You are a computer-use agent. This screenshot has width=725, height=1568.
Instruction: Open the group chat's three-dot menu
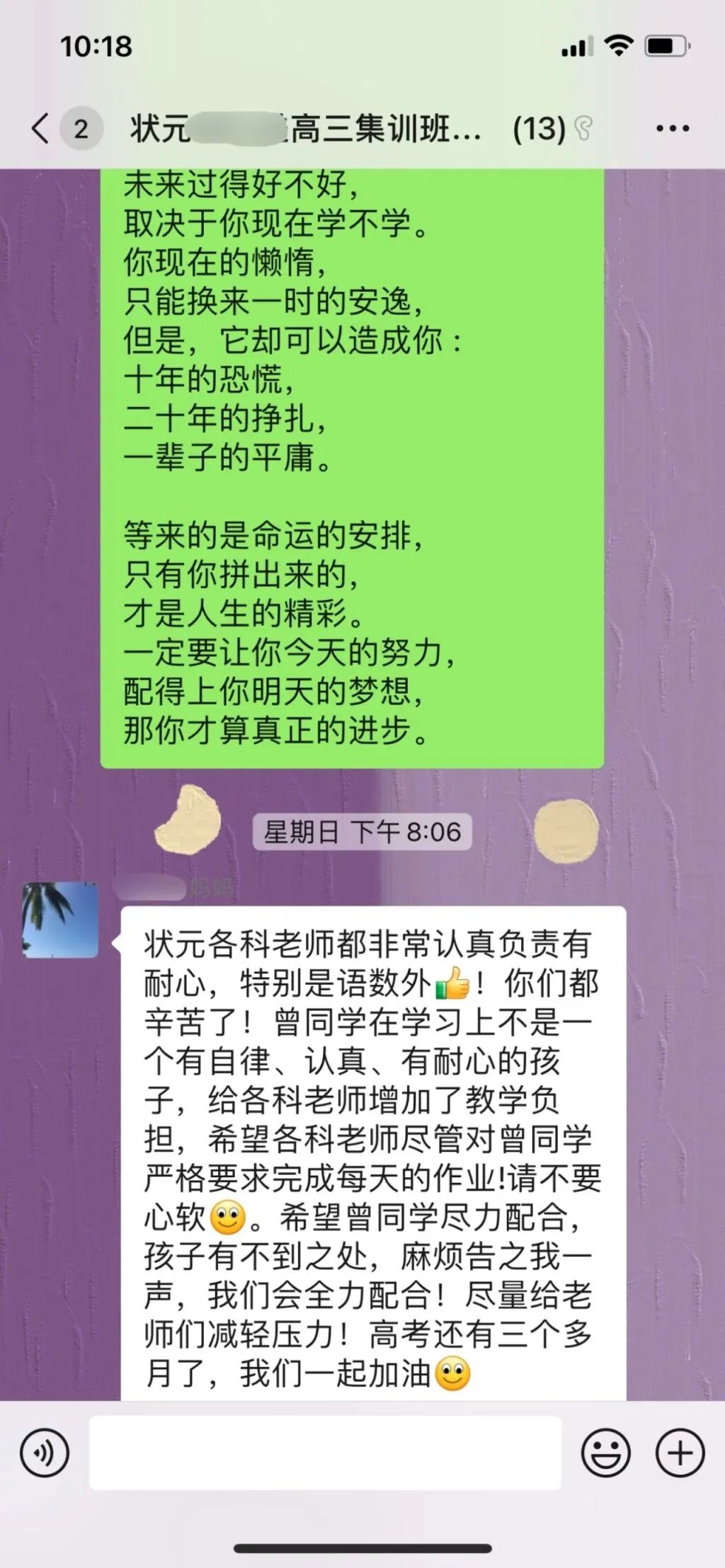[672, 129]
